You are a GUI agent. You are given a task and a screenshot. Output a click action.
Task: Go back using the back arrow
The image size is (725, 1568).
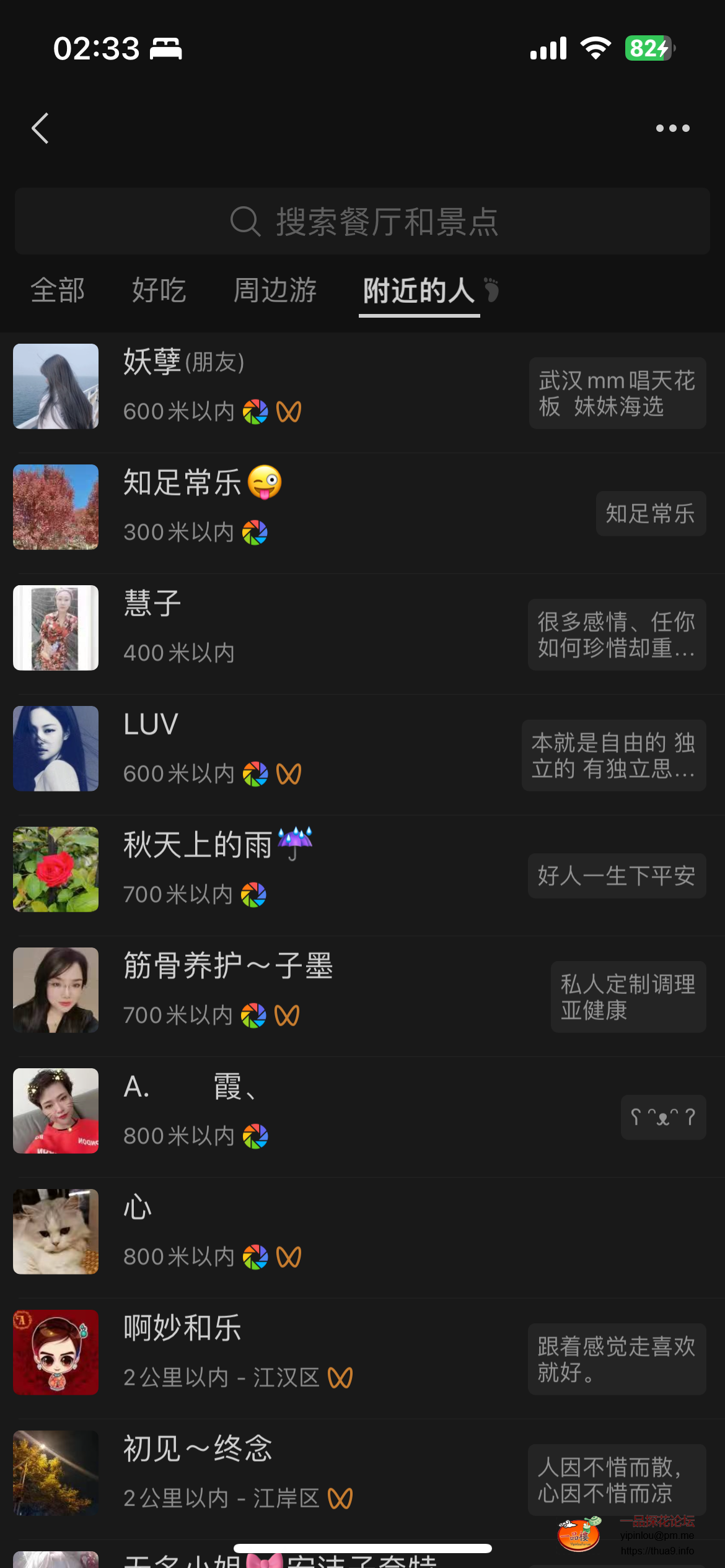pyautogui.click(x=41, y=128)
